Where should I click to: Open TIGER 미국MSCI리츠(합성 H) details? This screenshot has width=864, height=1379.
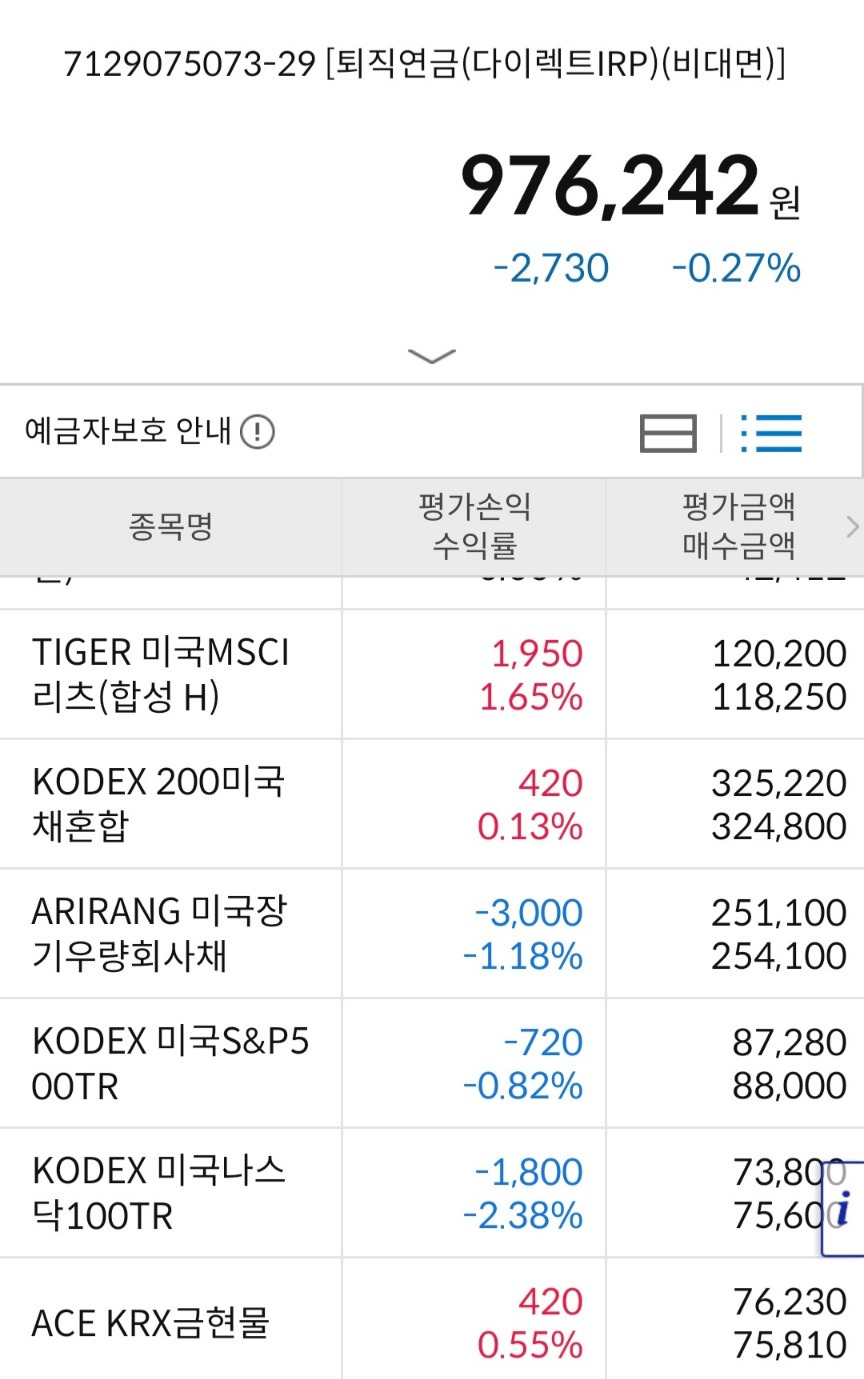tap(171, 673)
